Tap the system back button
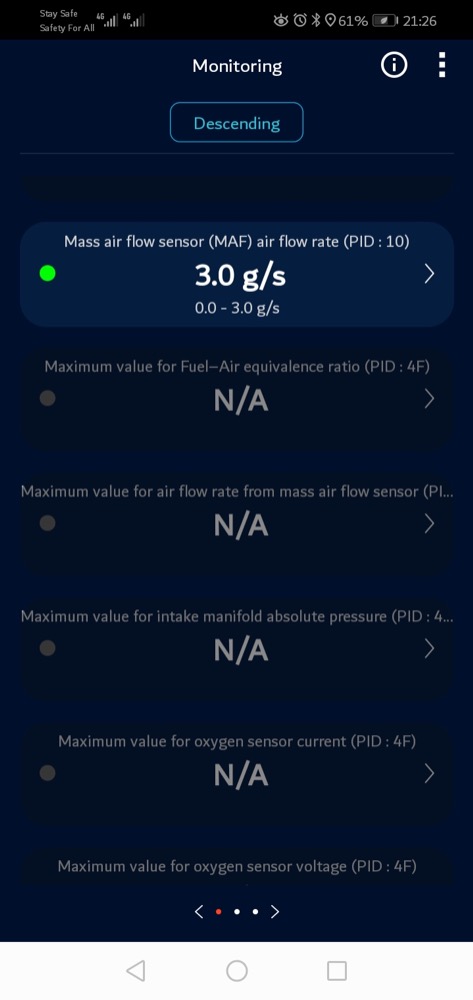Screen dimensions: 473x1000 pyautogui.click(x=136, y=971)
